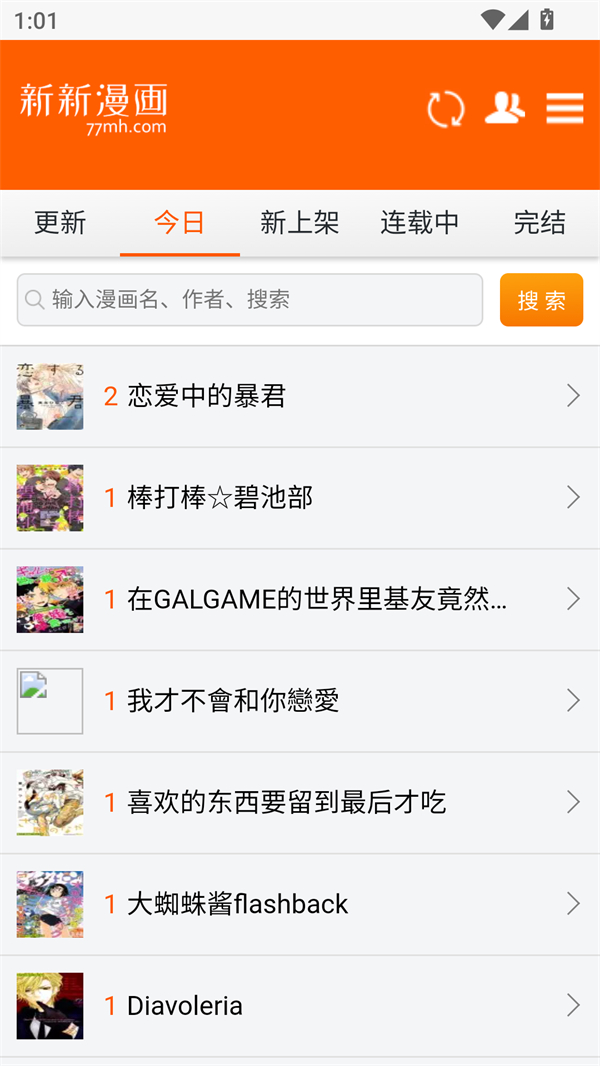600x1066 pixels.
Task: Open the manga 恋爱中的暴君
Action: coord(300,397)
